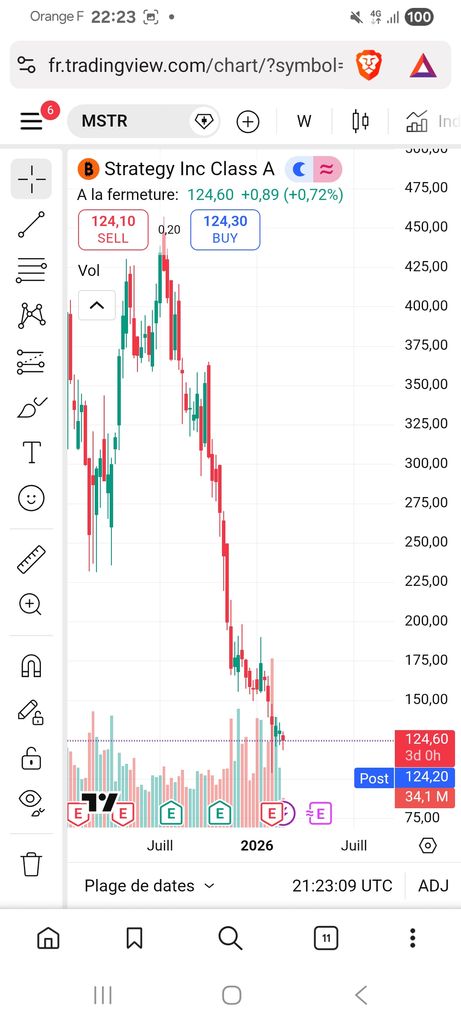This screenshot has height=1024, width=461.
Task: Open the Plage de dates dropdown
Action: 150,886
